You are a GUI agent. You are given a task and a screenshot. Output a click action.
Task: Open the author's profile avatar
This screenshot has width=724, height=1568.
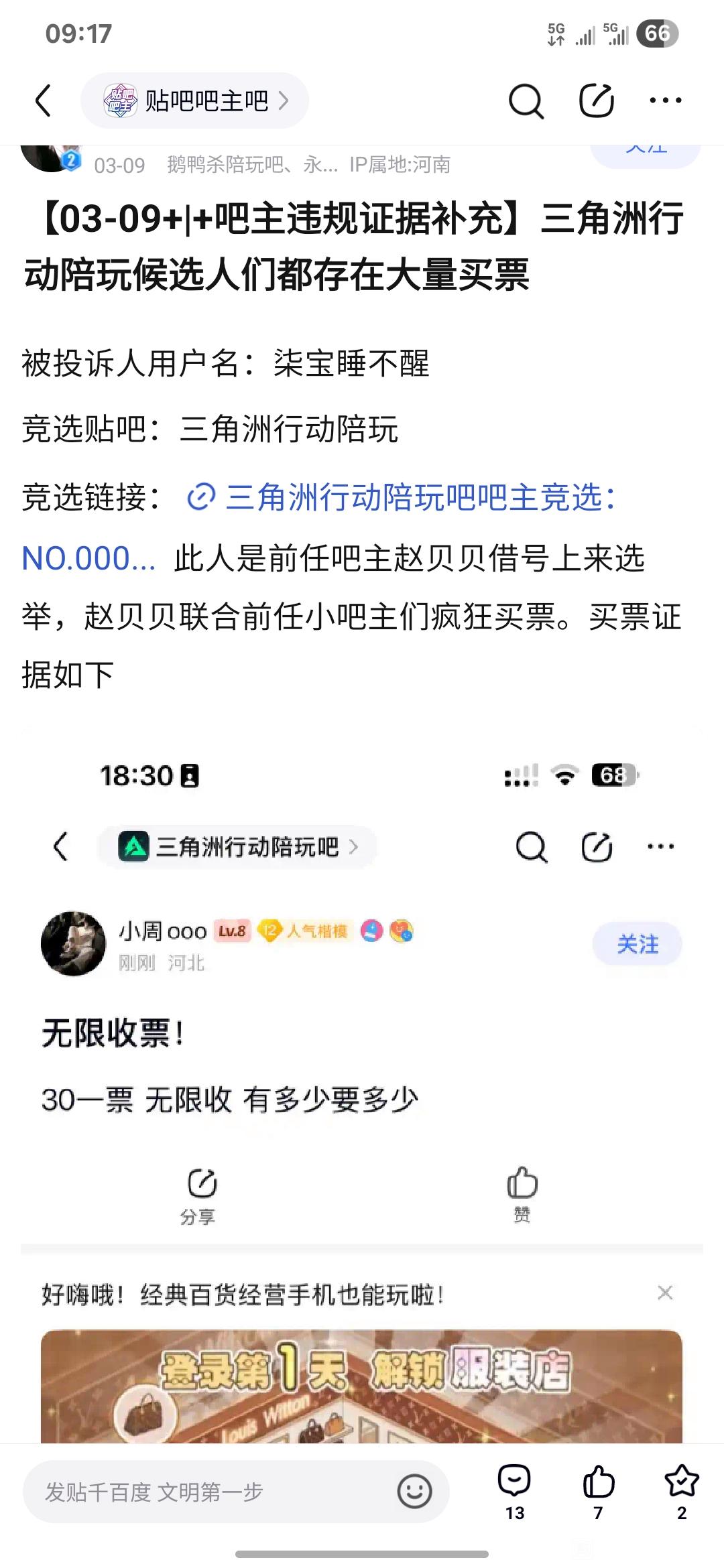point(50,156)
